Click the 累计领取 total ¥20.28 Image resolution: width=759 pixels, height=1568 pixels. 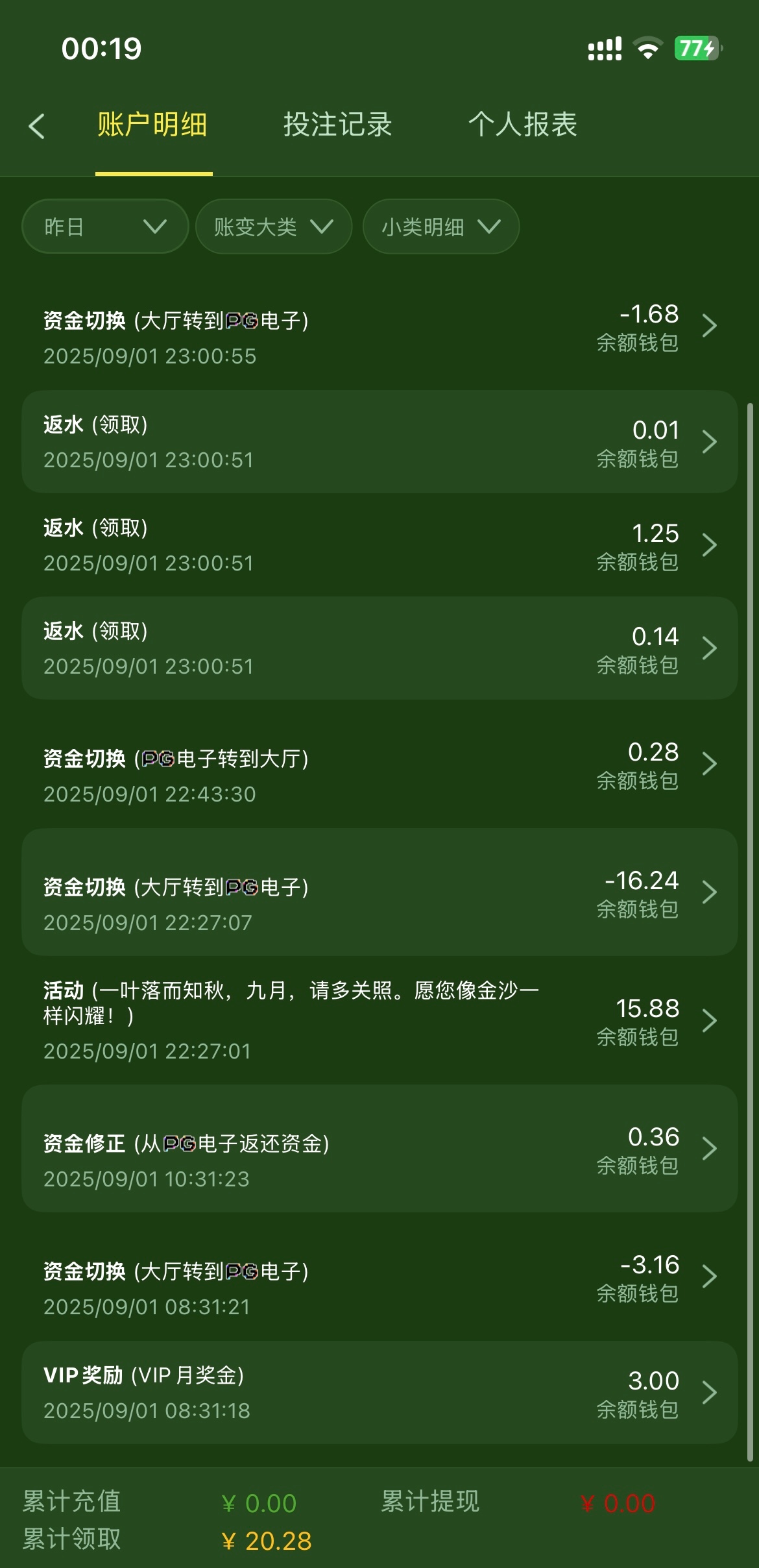coord(268,1540)
